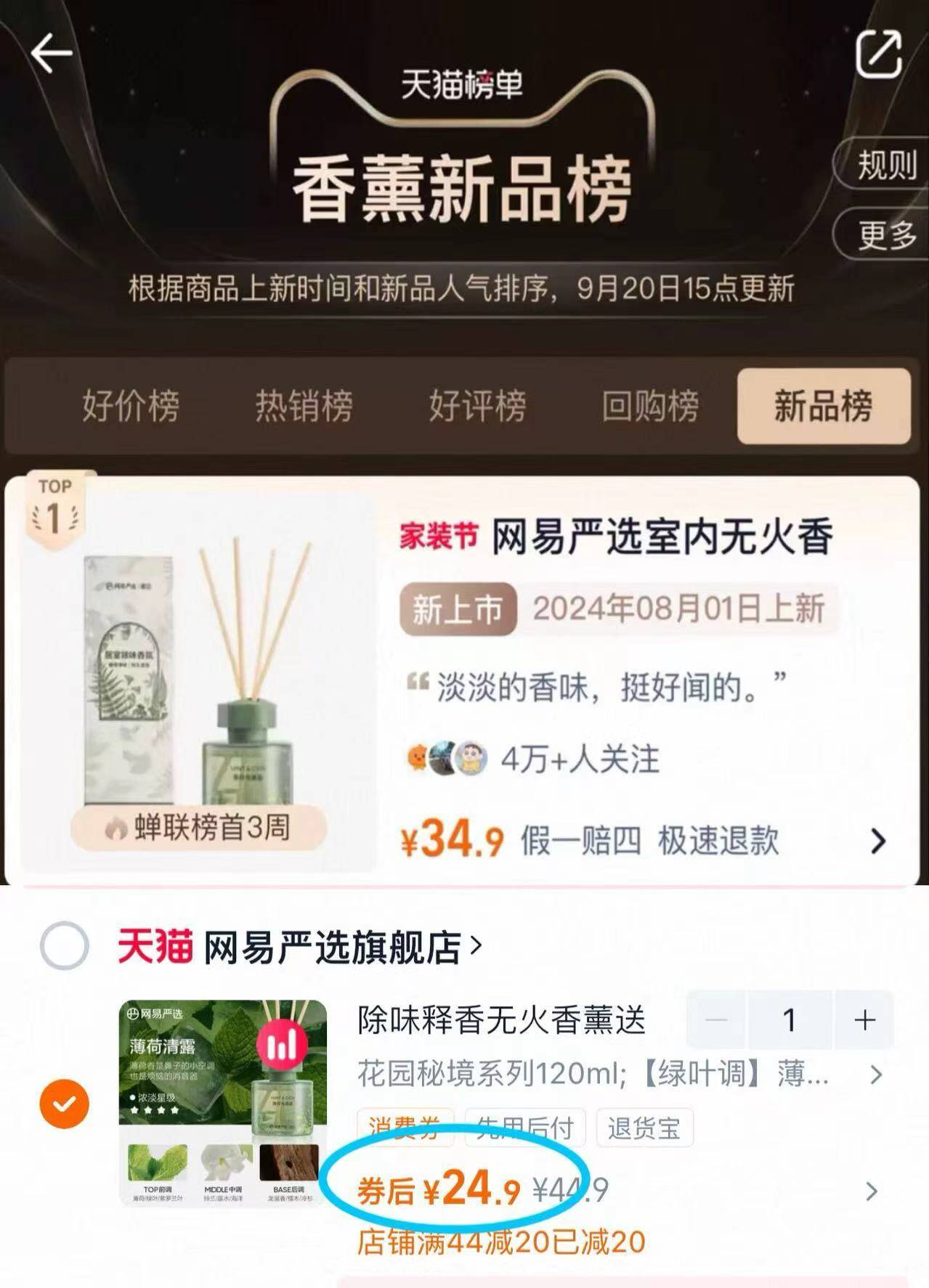This screenshot has width=929, height=1288.
Task: Increase quantity with the plus stepper
Action: 864,1019
